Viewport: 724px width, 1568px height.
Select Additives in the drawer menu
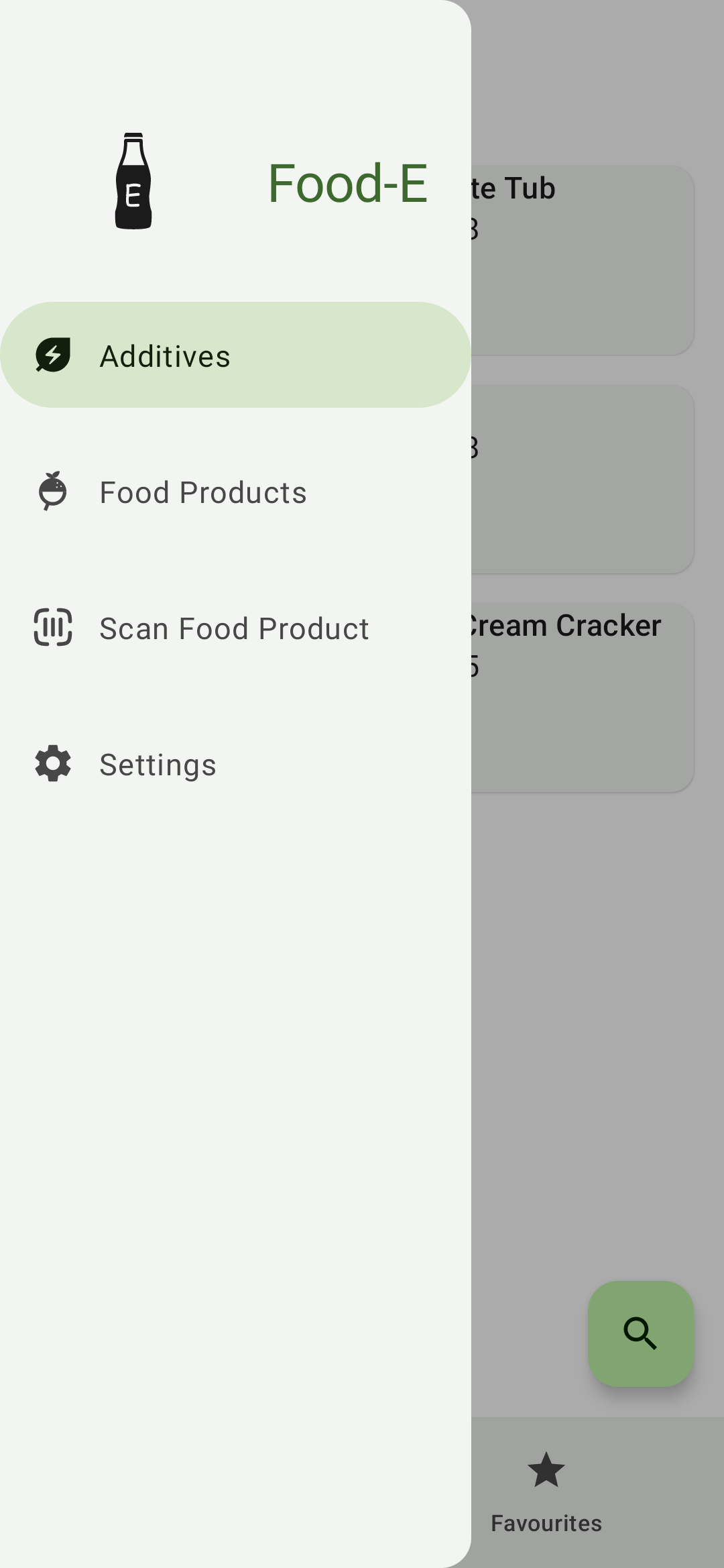(235, 355)
